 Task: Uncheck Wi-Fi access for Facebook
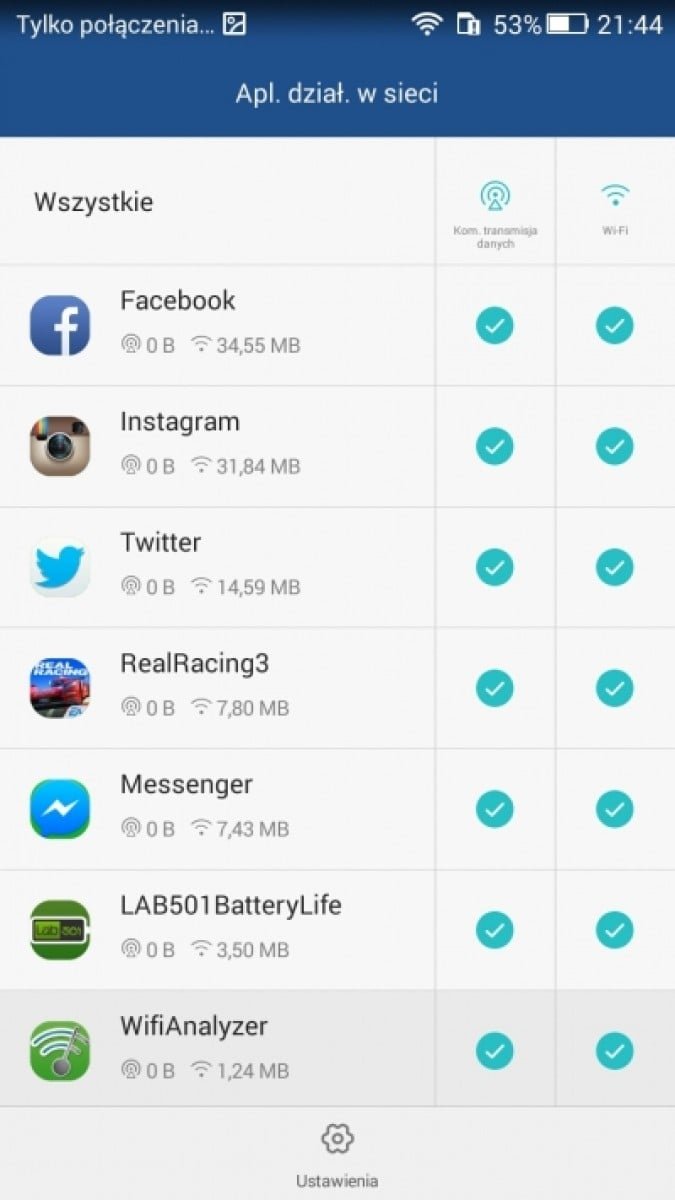coord(614,325)
